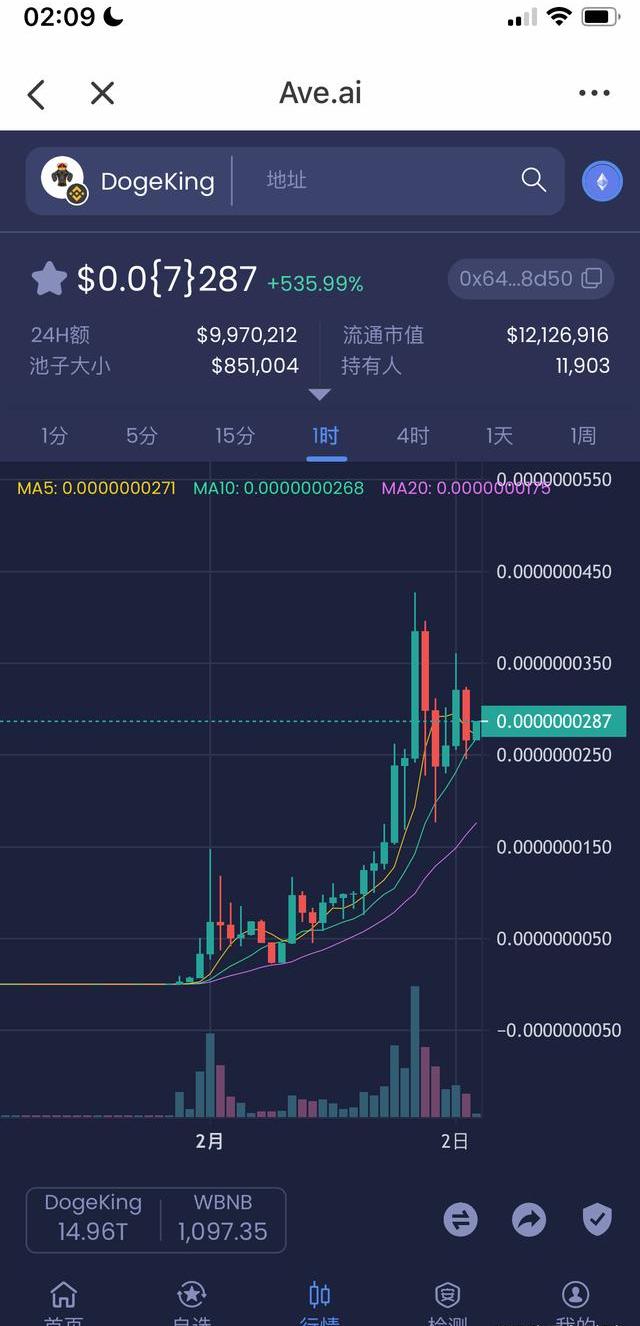This screenshot has height=1326, width=640.
Task: Add DogeKing to favorites with star
Action: click(49, 279)
